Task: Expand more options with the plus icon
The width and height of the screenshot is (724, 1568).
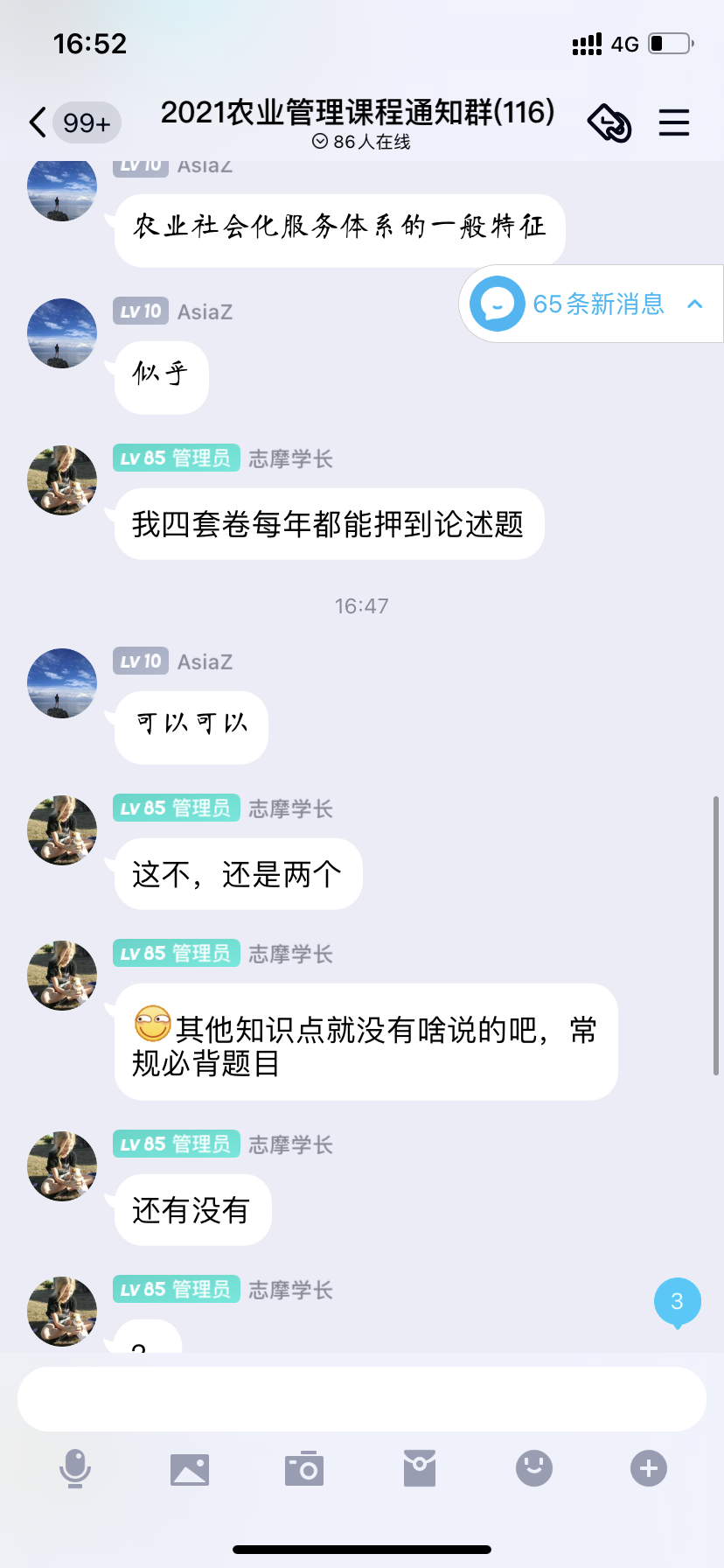Action: click(649, 1468)
